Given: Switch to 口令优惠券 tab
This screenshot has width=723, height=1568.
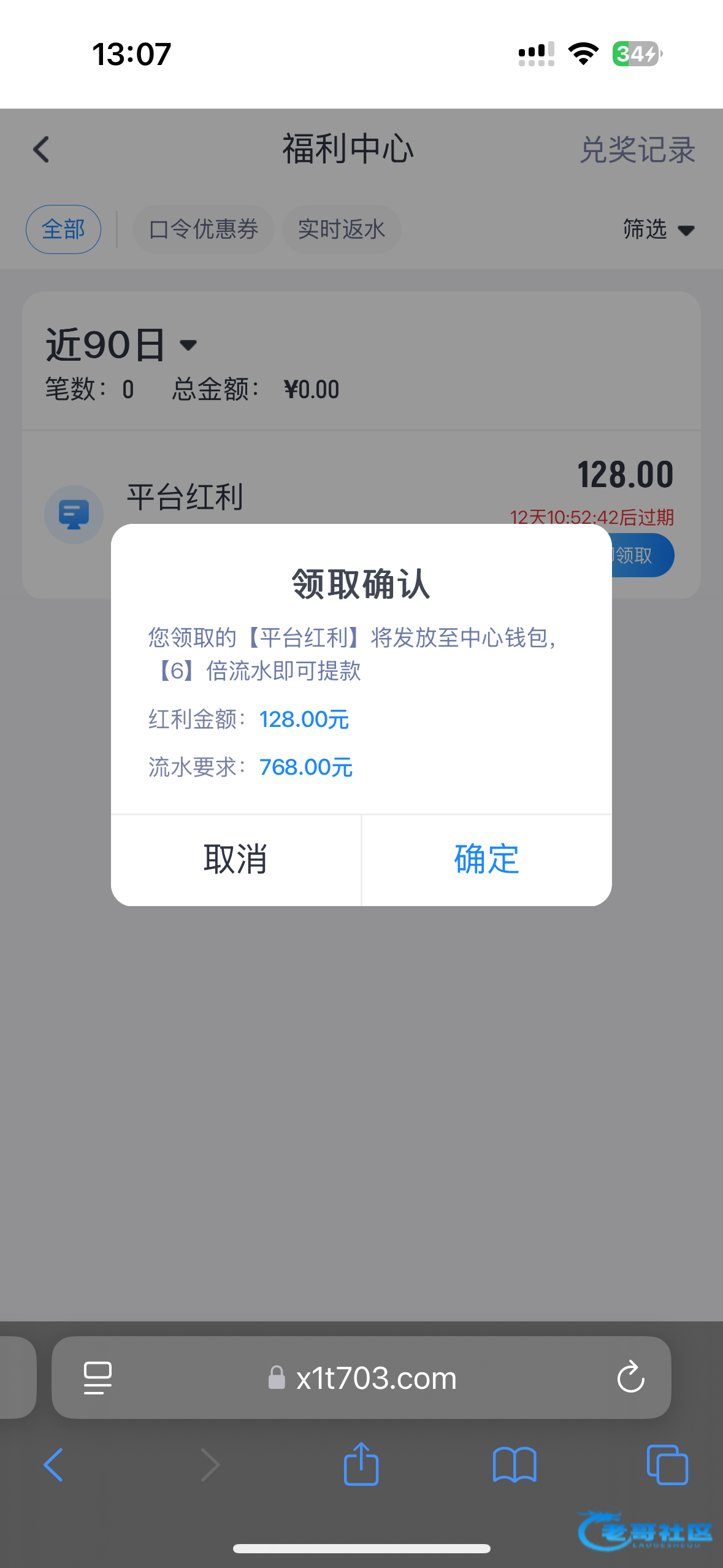Looking at the screenshot, I should [204, 229].
